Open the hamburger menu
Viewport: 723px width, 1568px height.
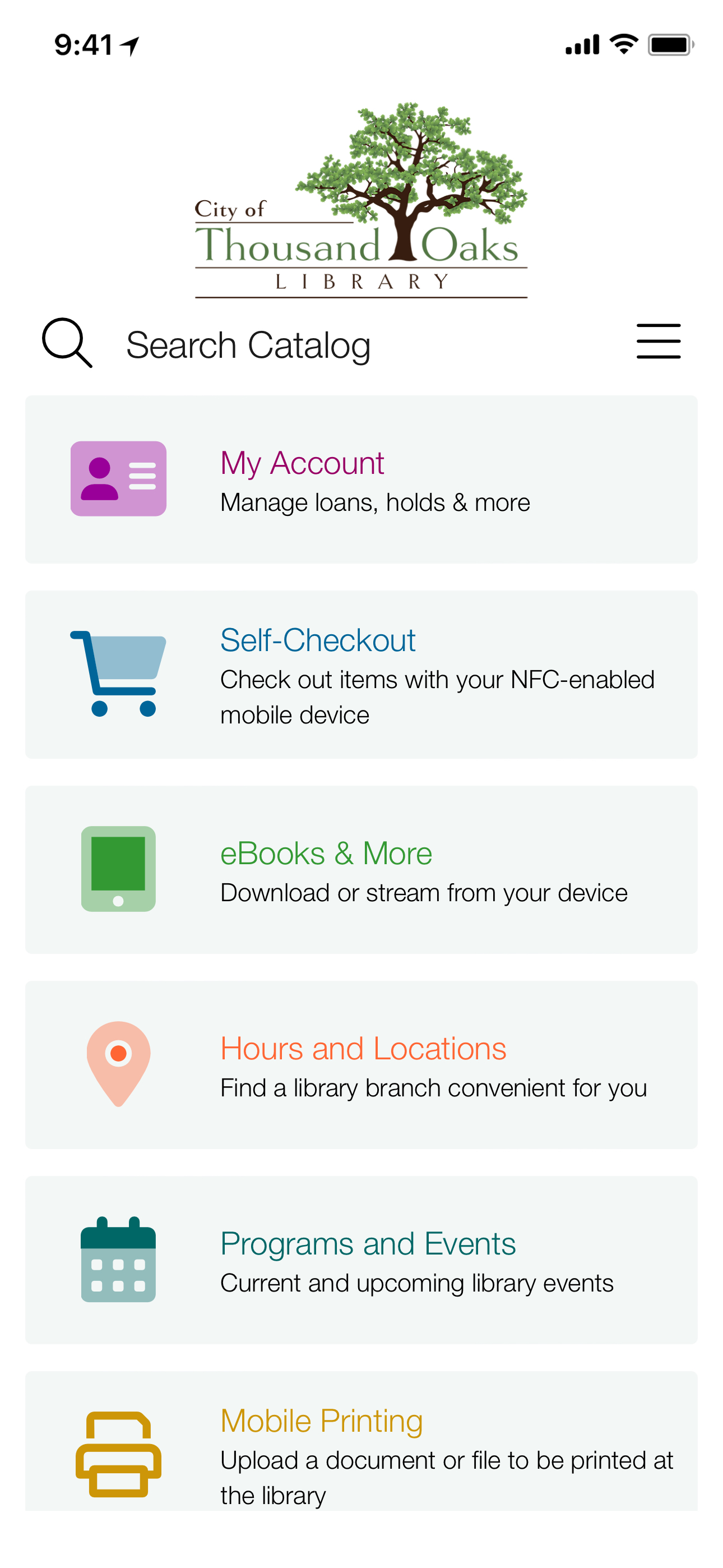click(x=658, y=342)
